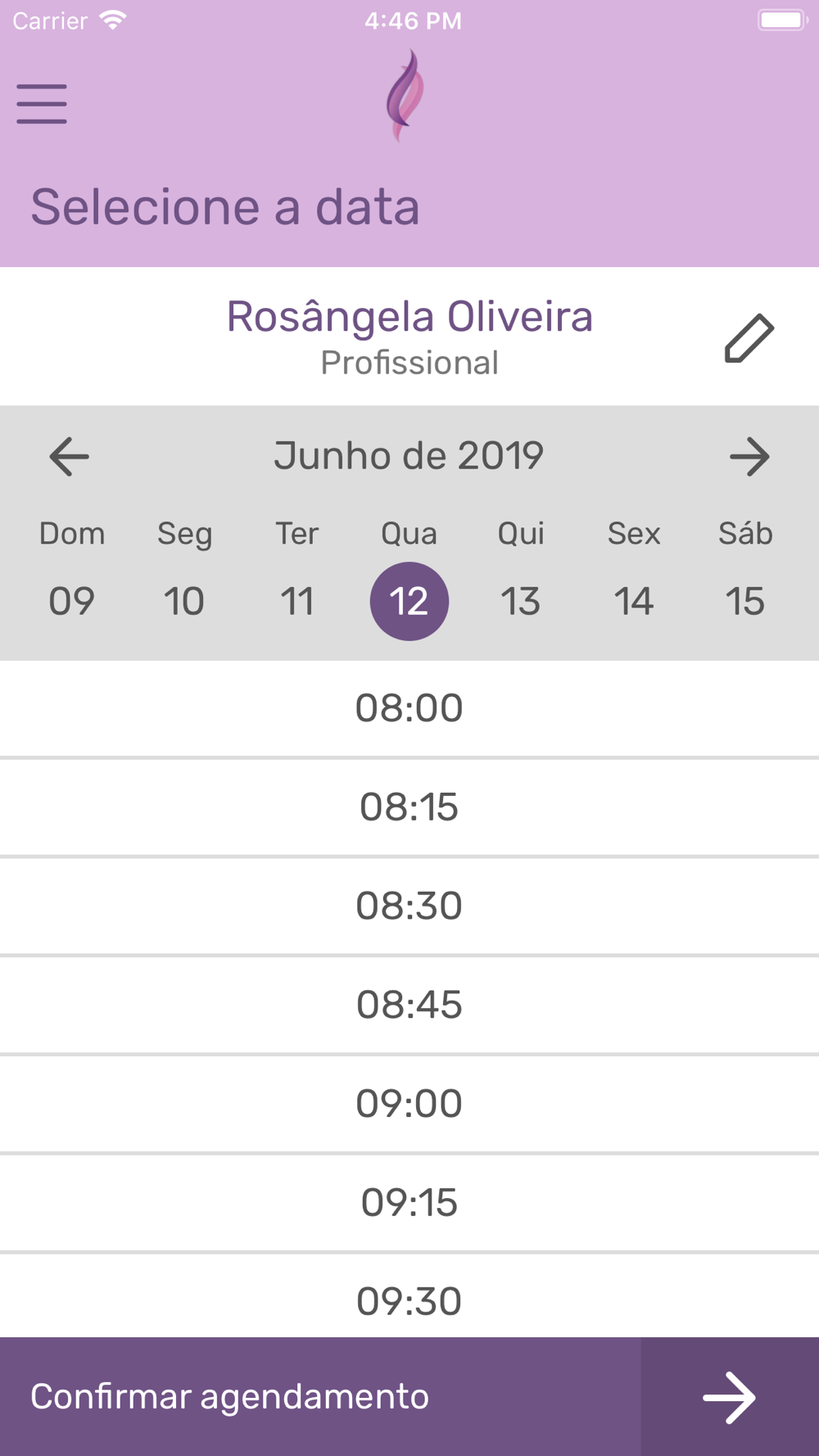This screenshot has height=1456, width=819.
Task: Pick Tuesday the 11th
Action: coord(297,601)
